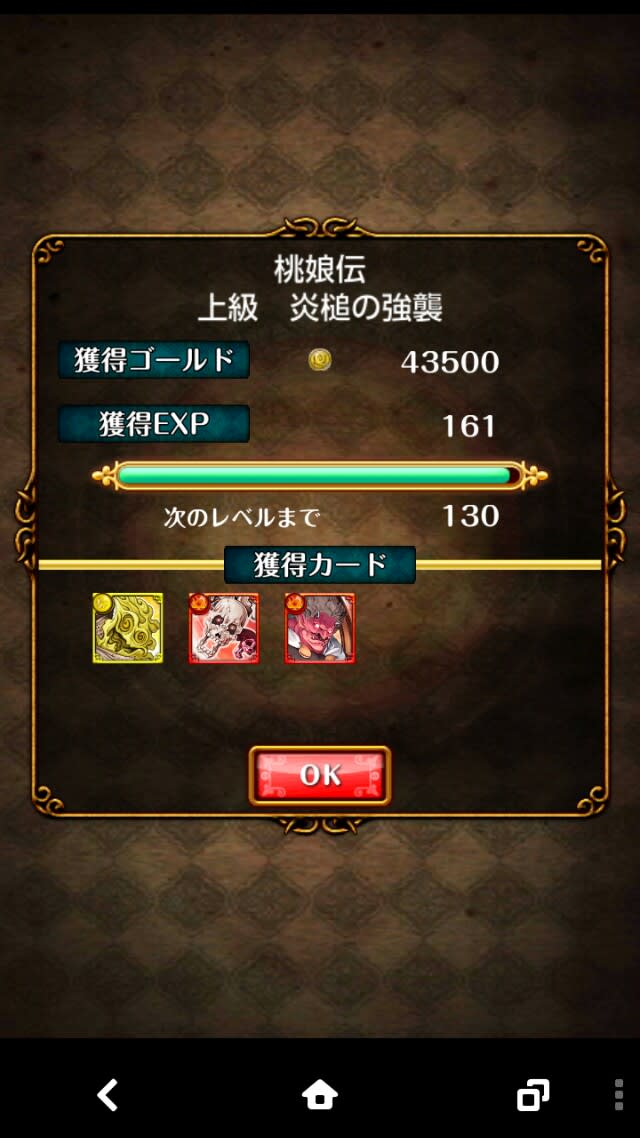Open the system overflow menu dots
Image resolution: width=640 pixels, height=1138 pixels.
[x=619, y=1095]
